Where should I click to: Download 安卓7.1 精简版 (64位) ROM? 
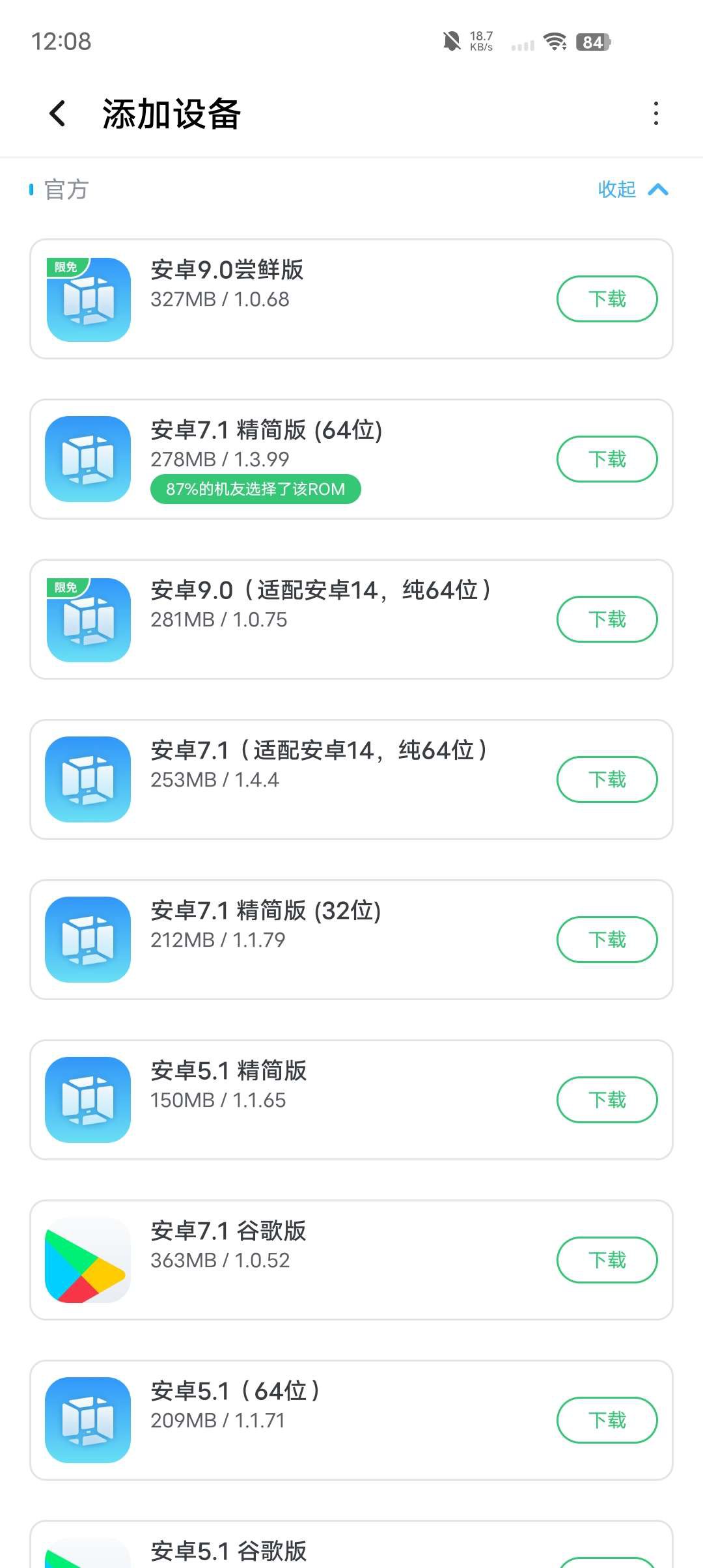607,459
